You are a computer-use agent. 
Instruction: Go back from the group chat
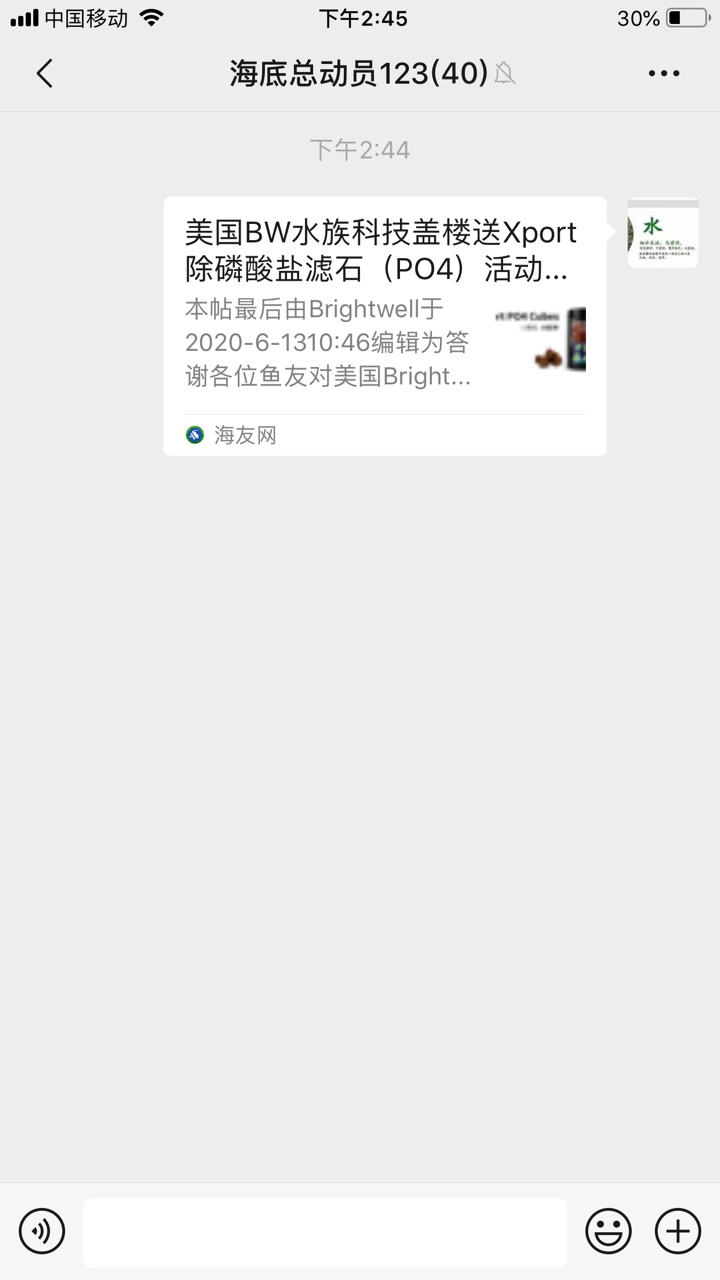pyautogui.click(x=44, y=73)
